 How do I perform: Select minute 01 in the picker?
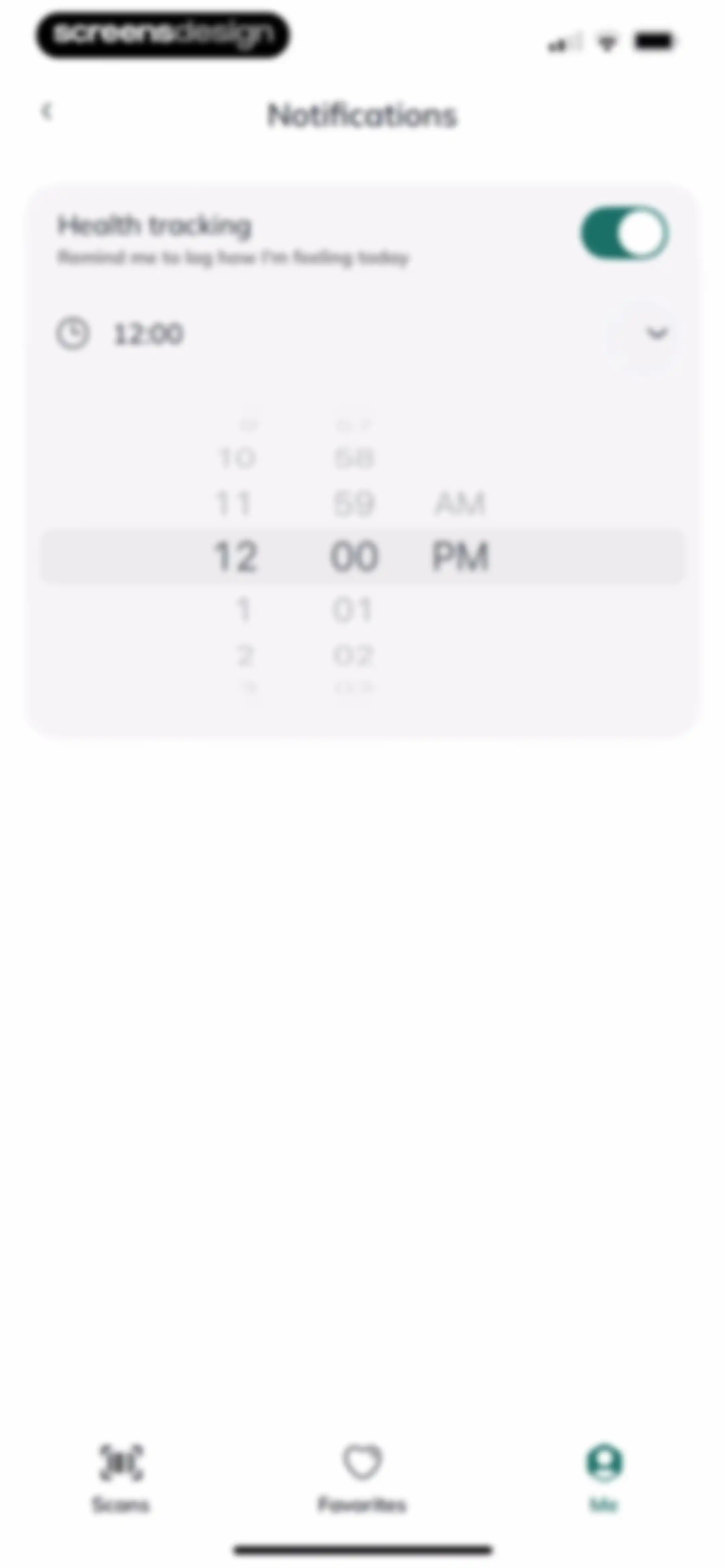[x=353, y=610]
